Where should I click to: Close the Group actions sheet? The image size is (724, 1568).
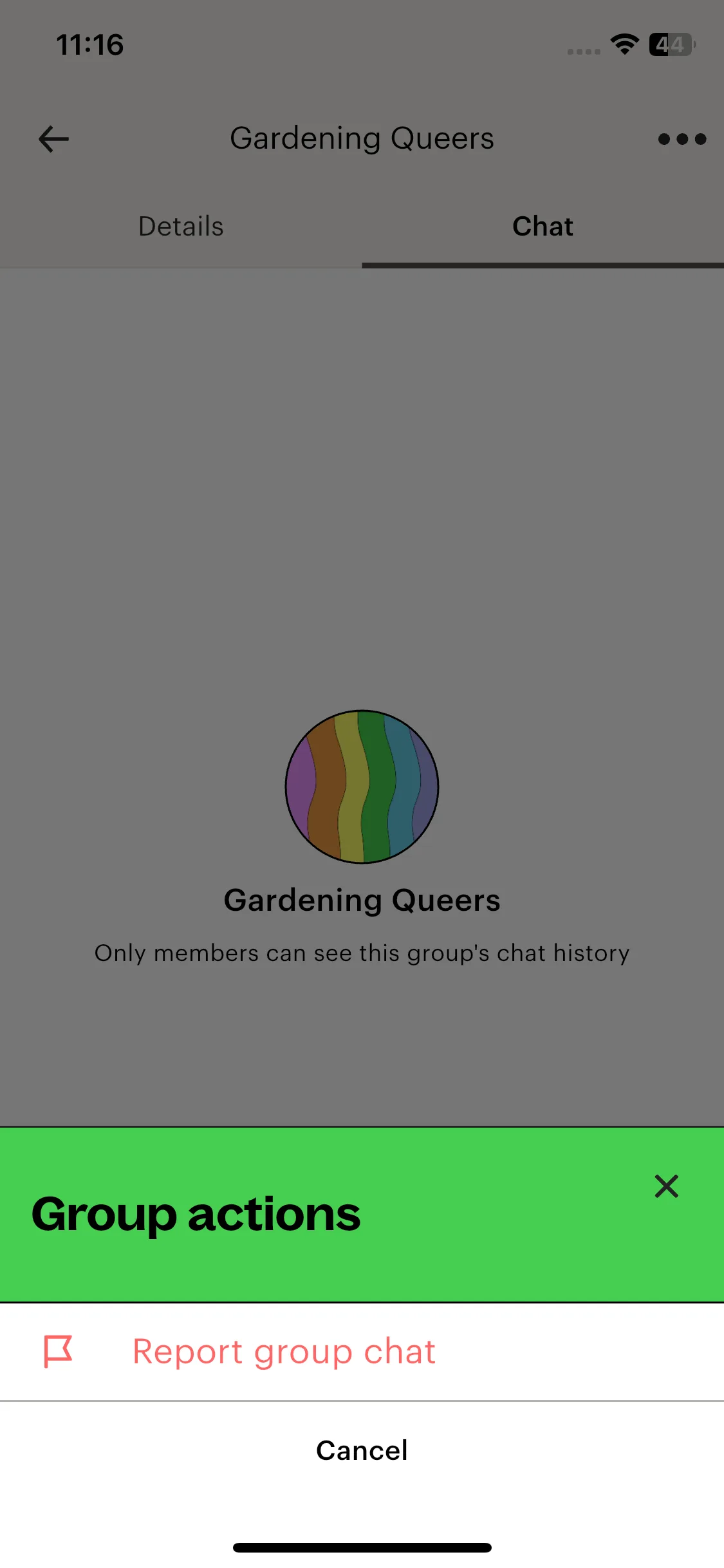[666, 1186]
